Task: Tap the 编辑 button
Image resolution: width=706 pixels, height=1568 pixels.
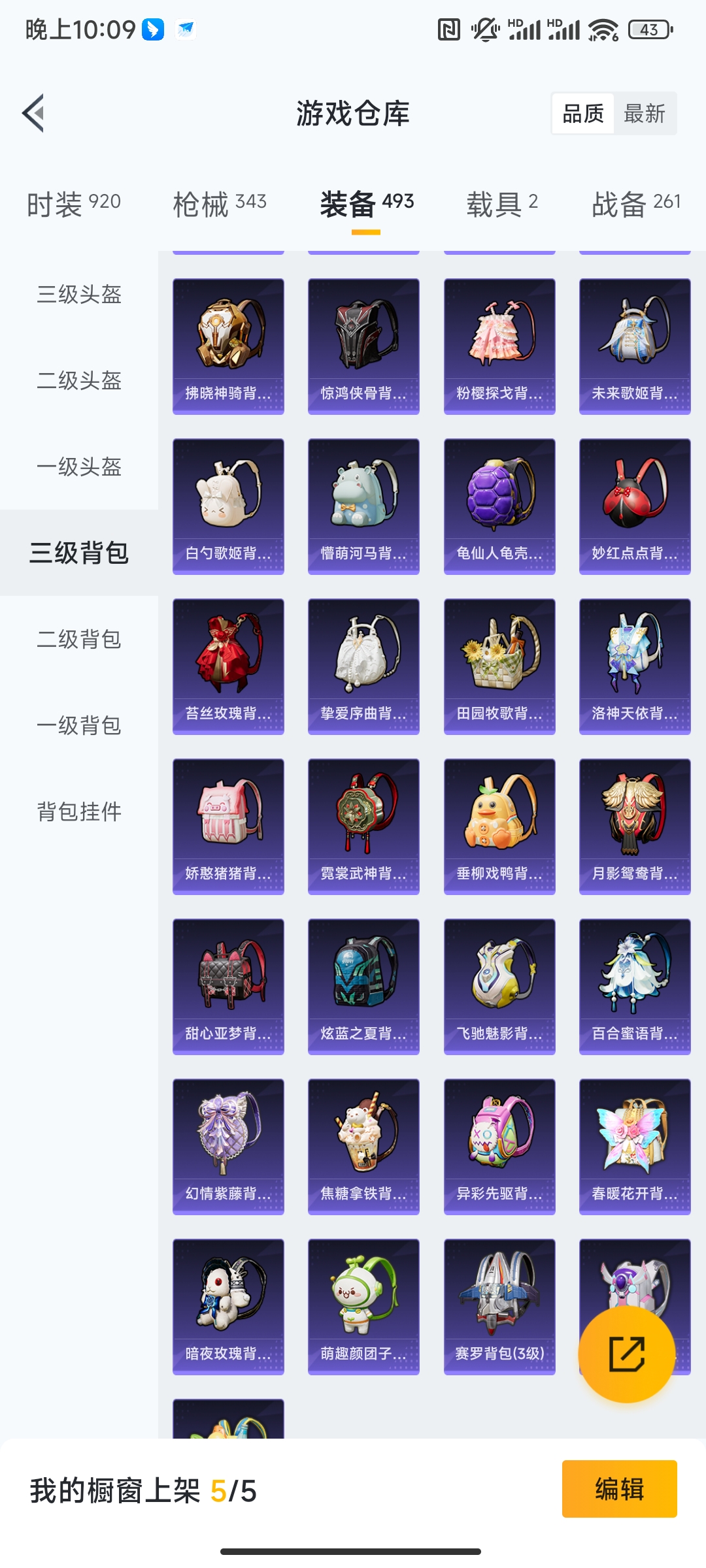Action: (x=619, y=1489)
